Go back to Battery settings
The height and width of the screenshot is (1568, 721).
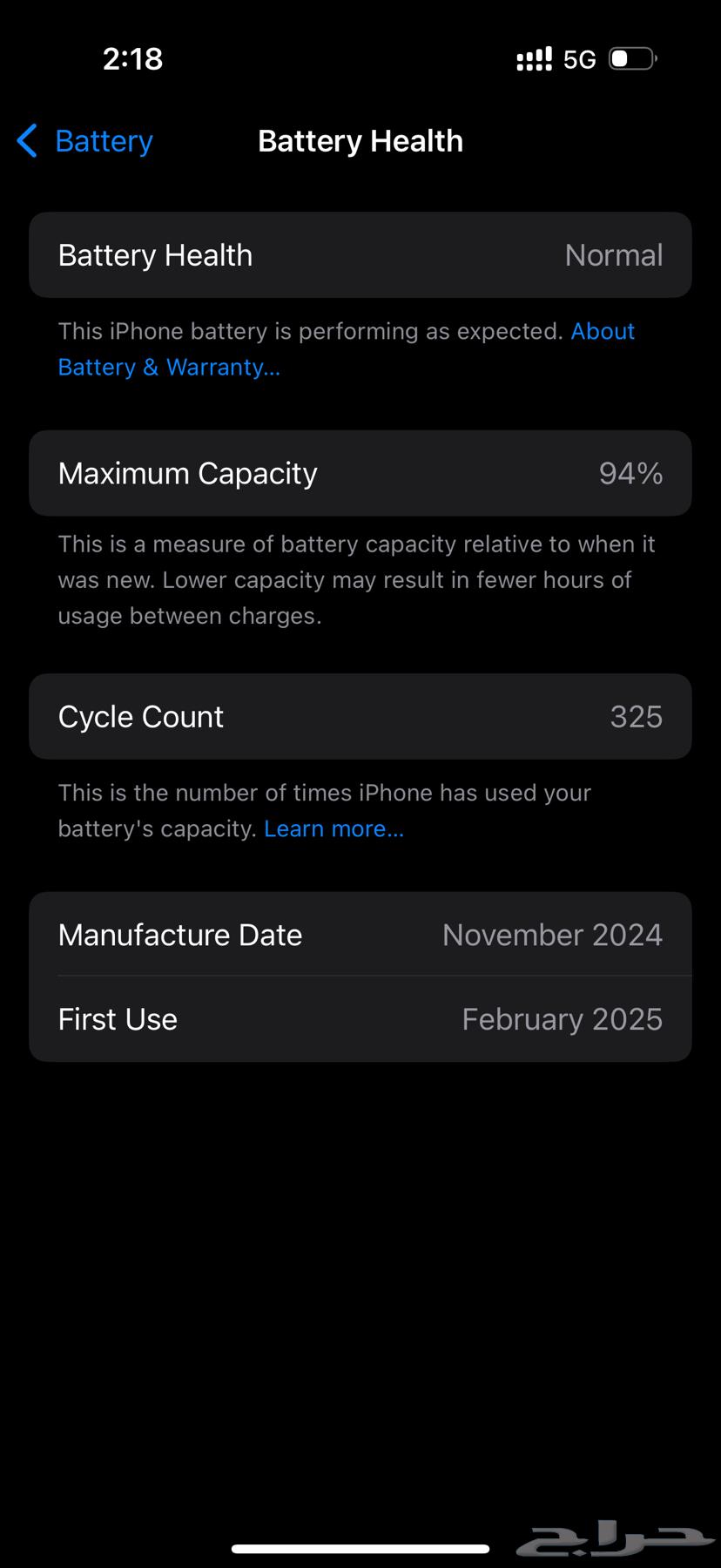(85, 141)
